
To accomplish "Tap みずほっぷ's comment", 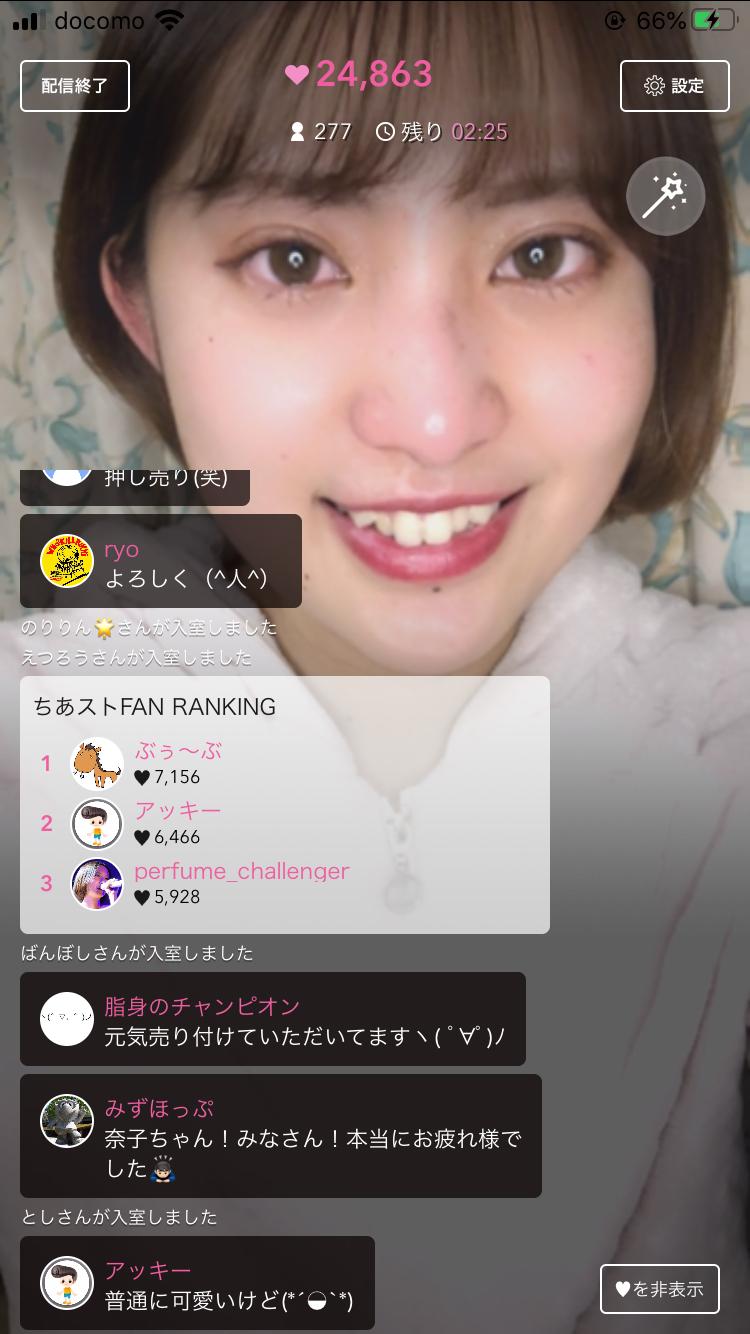I will coord(280,1136).
